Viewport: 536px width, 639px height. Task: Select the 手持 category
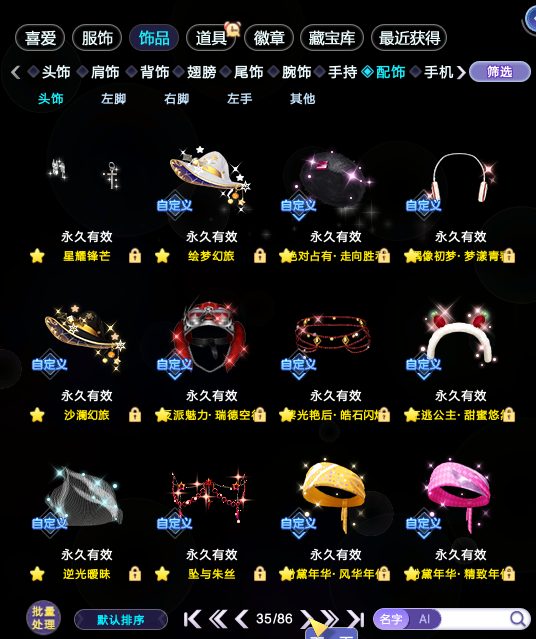click(342, 72)
